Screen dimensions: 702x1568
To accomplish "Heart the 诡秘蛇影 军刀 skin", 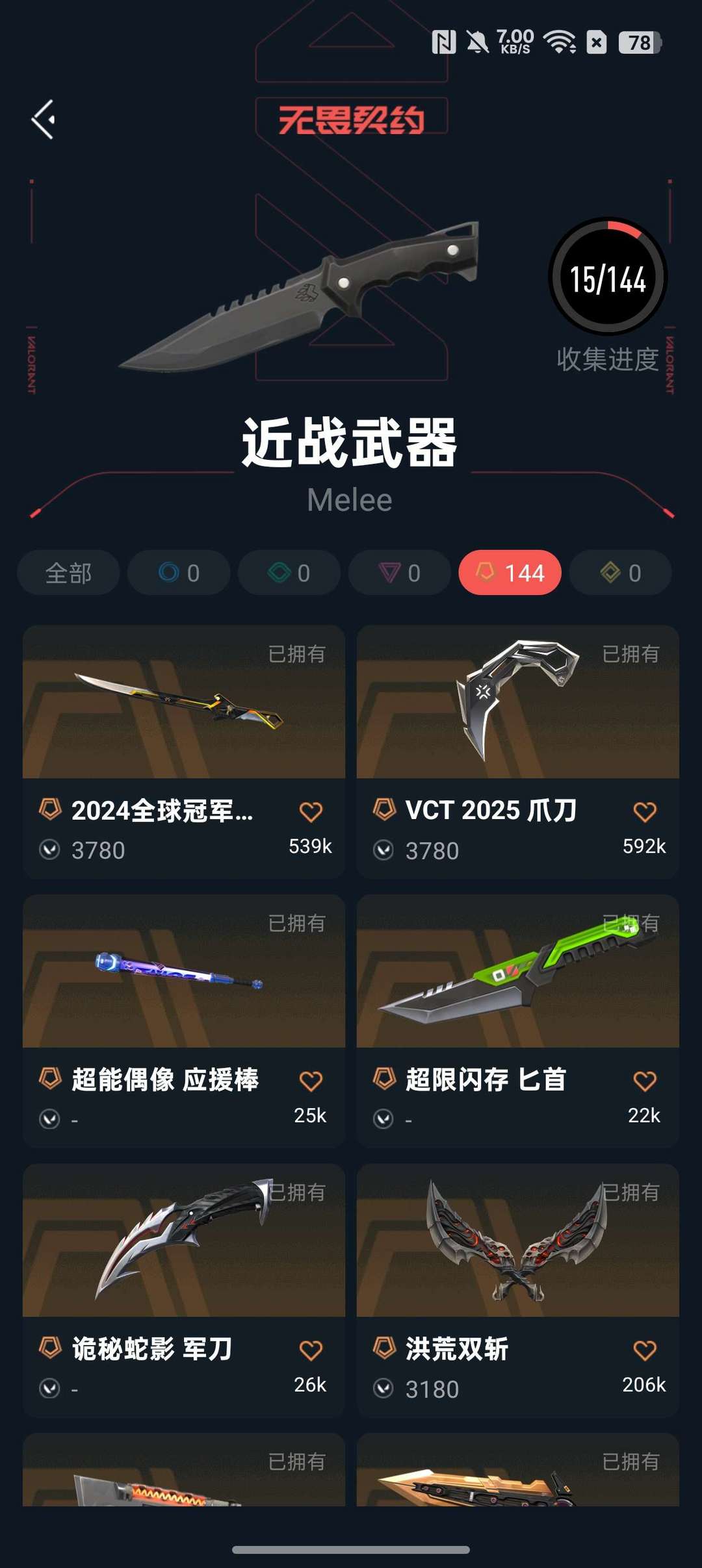I will click(x=311, y=1351).
